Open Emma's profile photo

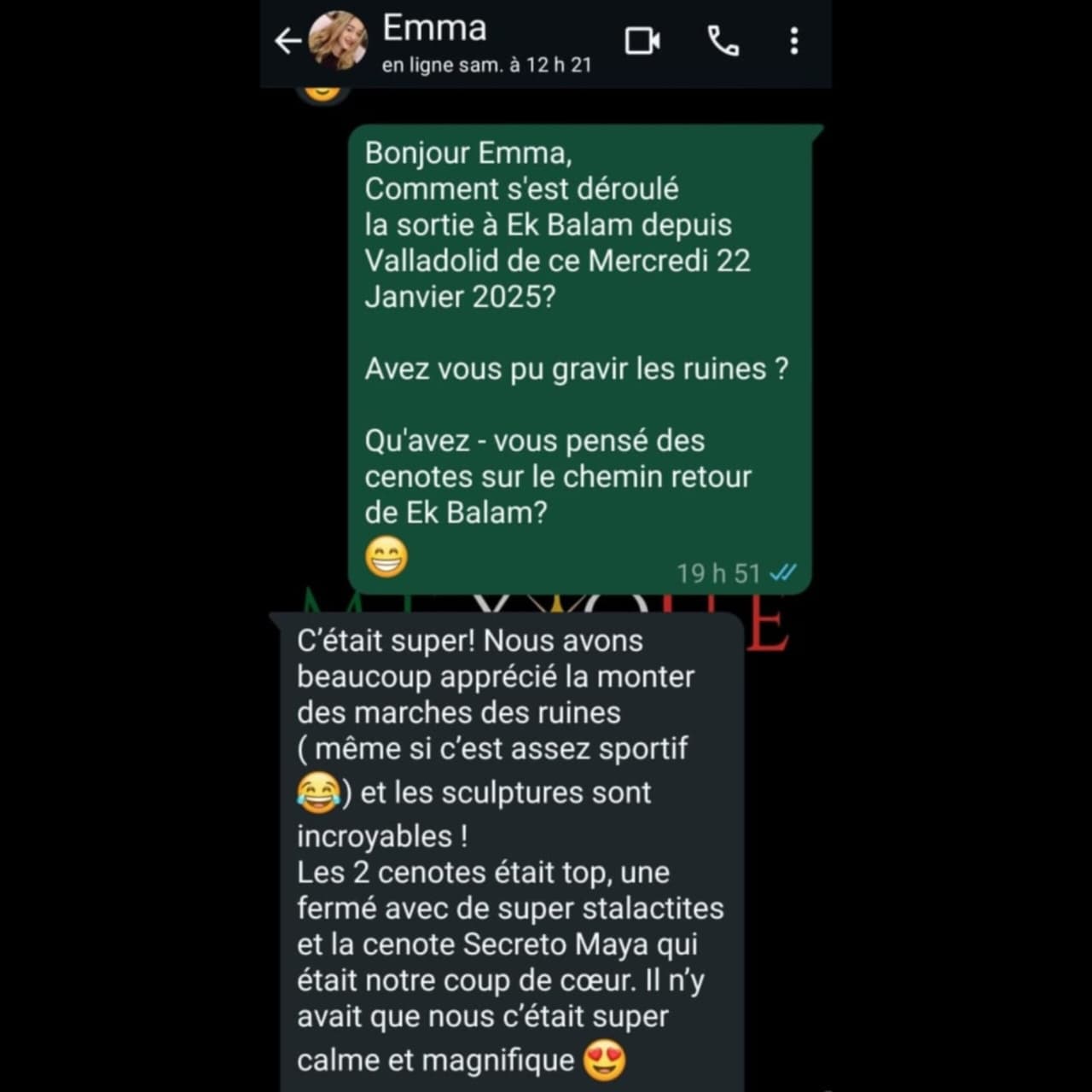[x=338, y=40]
